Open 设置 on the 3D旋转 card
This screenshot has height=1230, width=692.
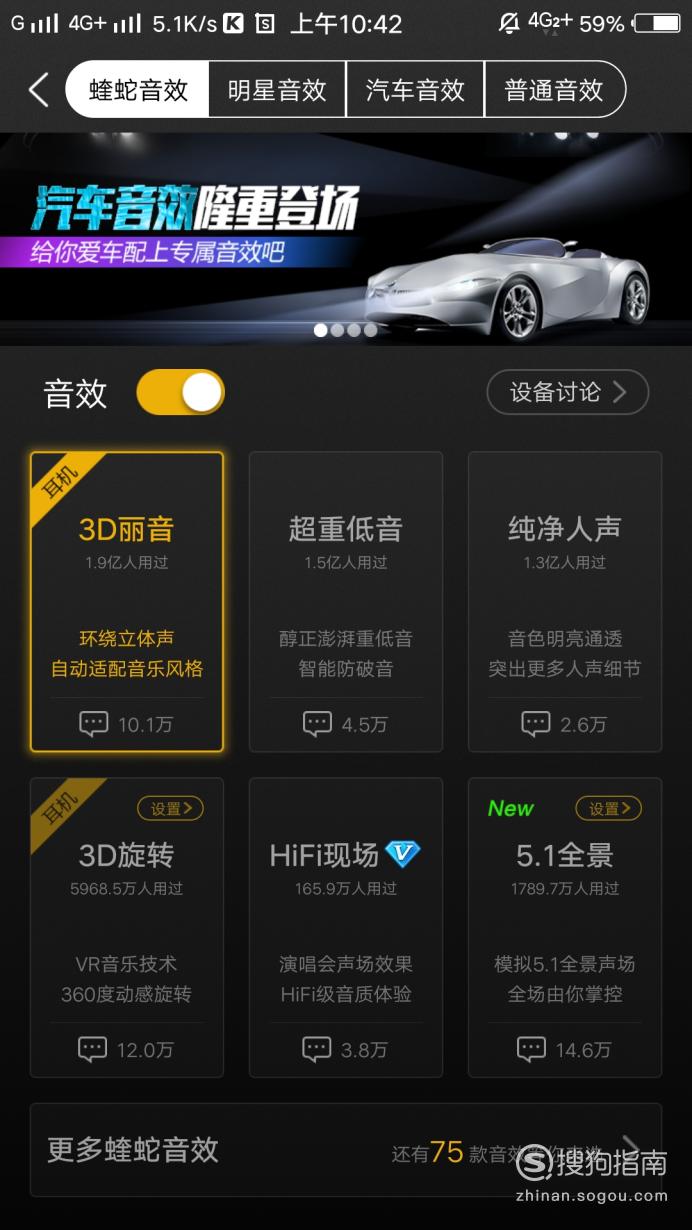tap(170, 808)
